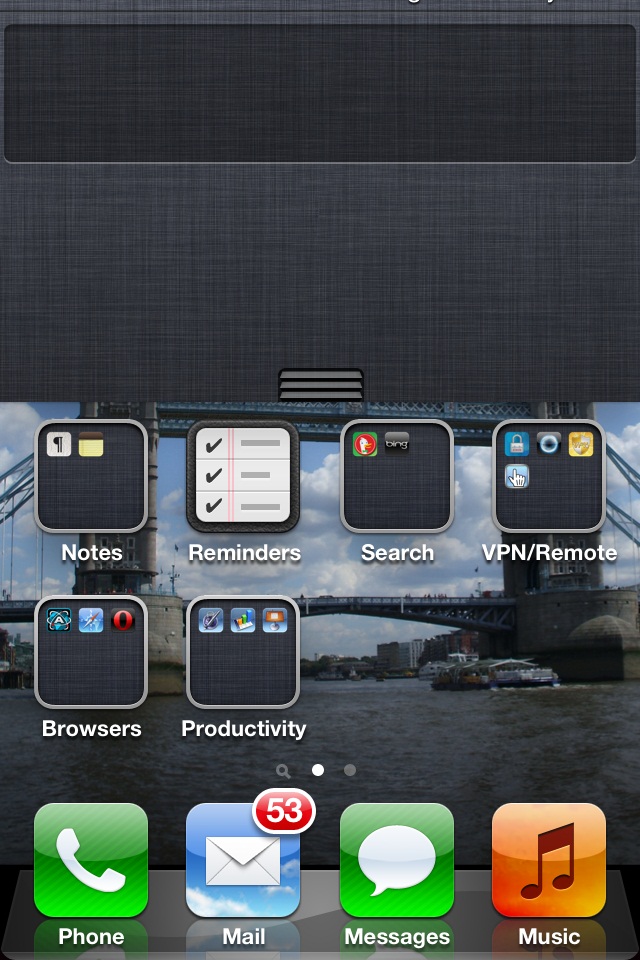Open Mail with 53 unread

pyautogui.click(x=243, y=861)
